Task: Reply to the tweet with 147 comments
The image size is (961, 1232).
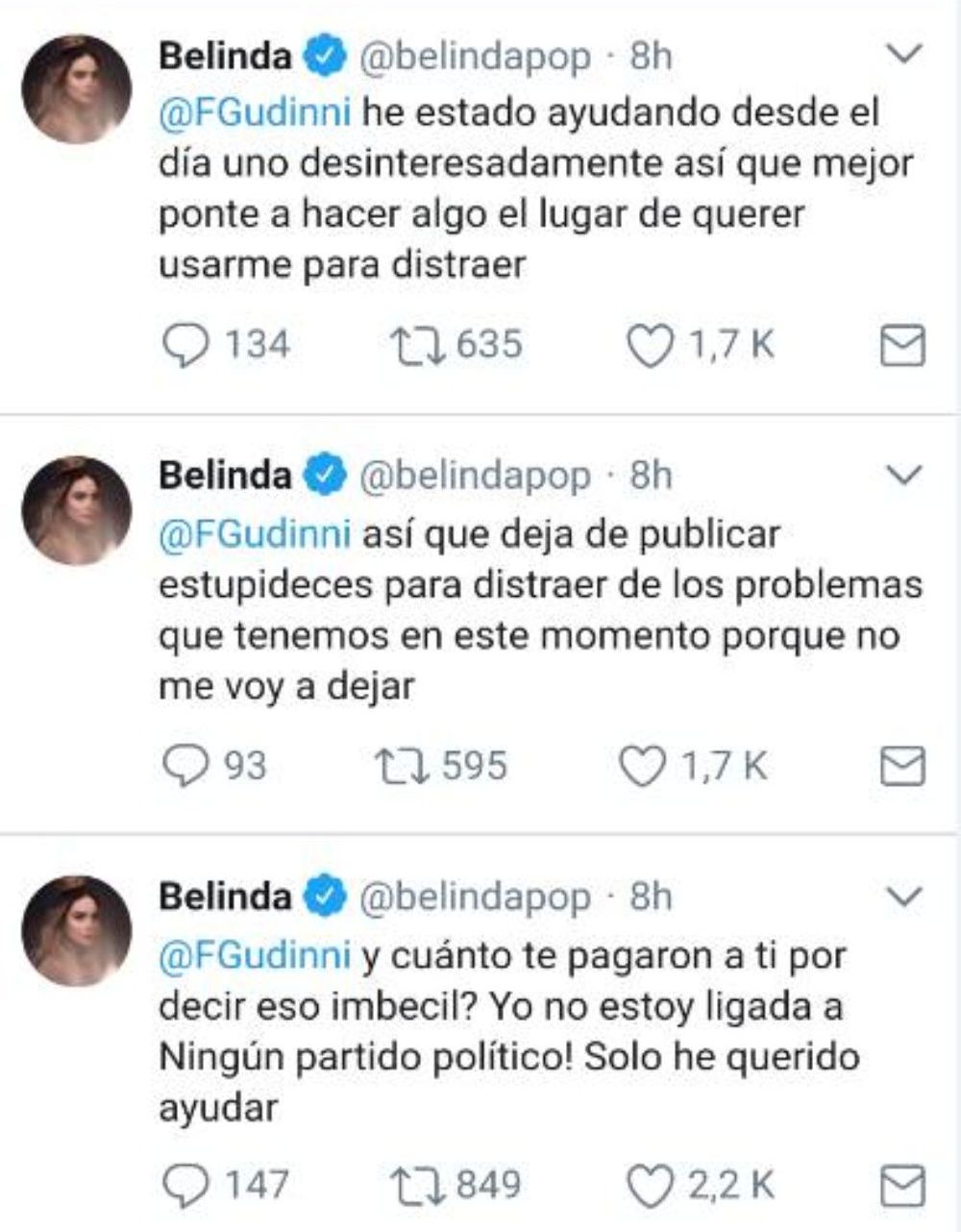Action: click(185, 1185)
